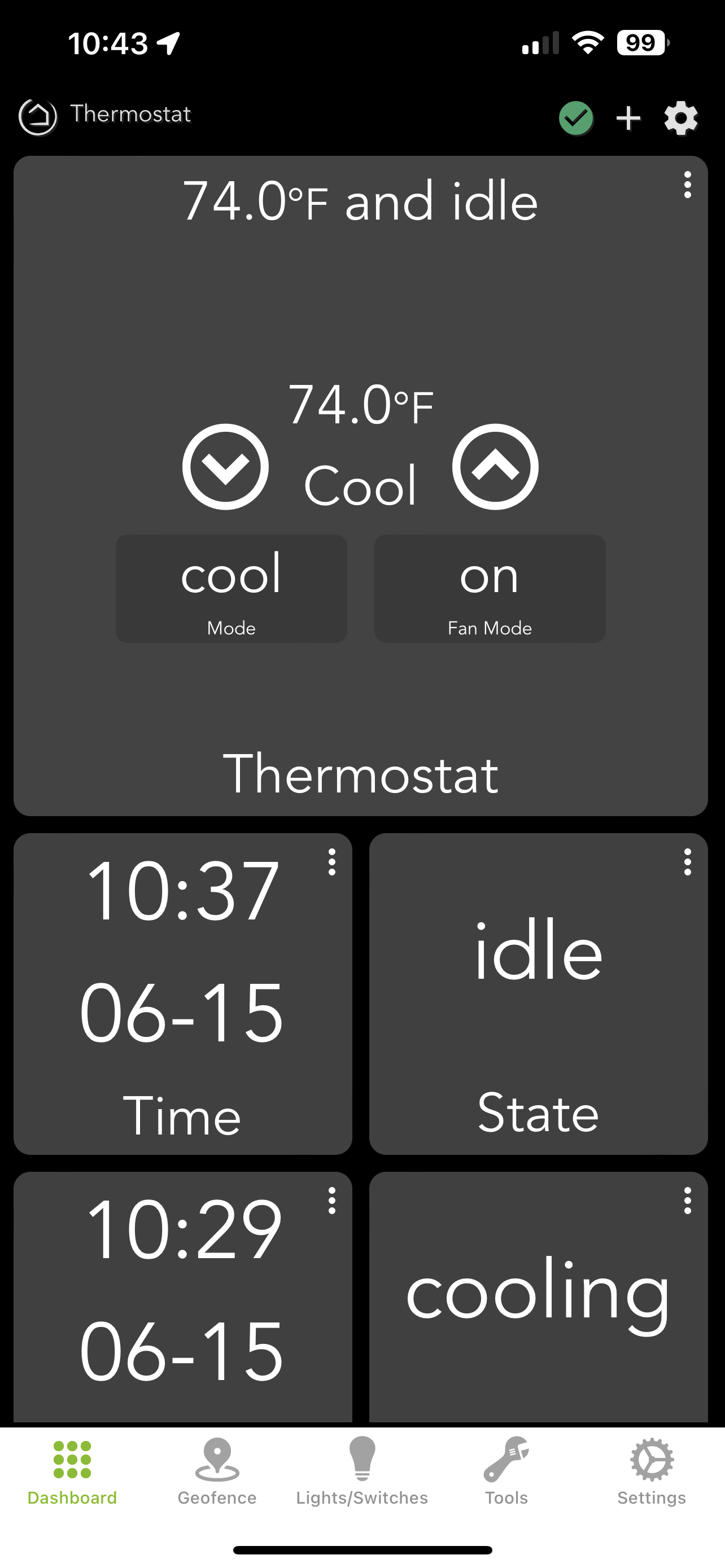The width and height of the screenshot is (725, 1568).
Task: Open the Tools tab
Action: (506, 1471)
